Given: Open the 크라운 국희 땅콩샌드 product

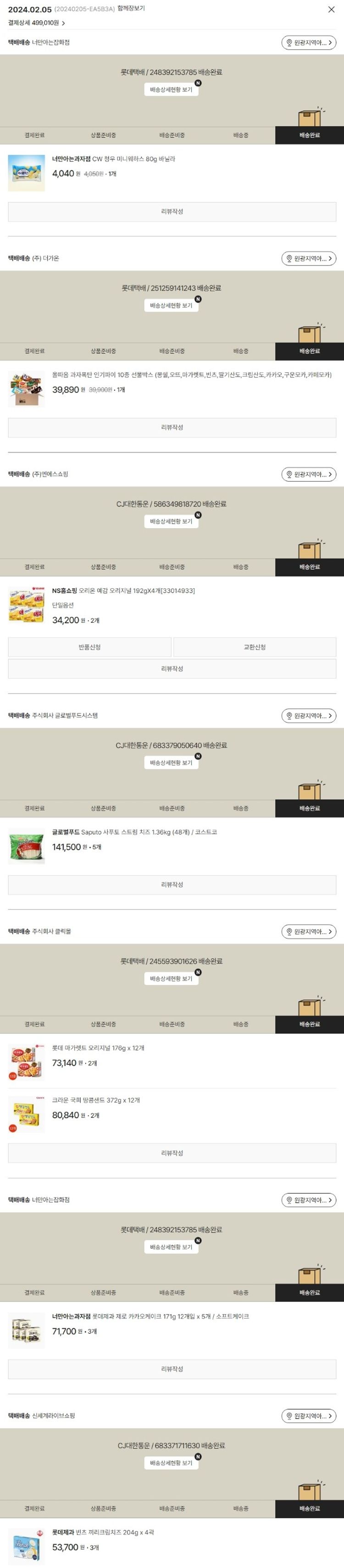Looking at the screenshot, I should (96, 1100).
